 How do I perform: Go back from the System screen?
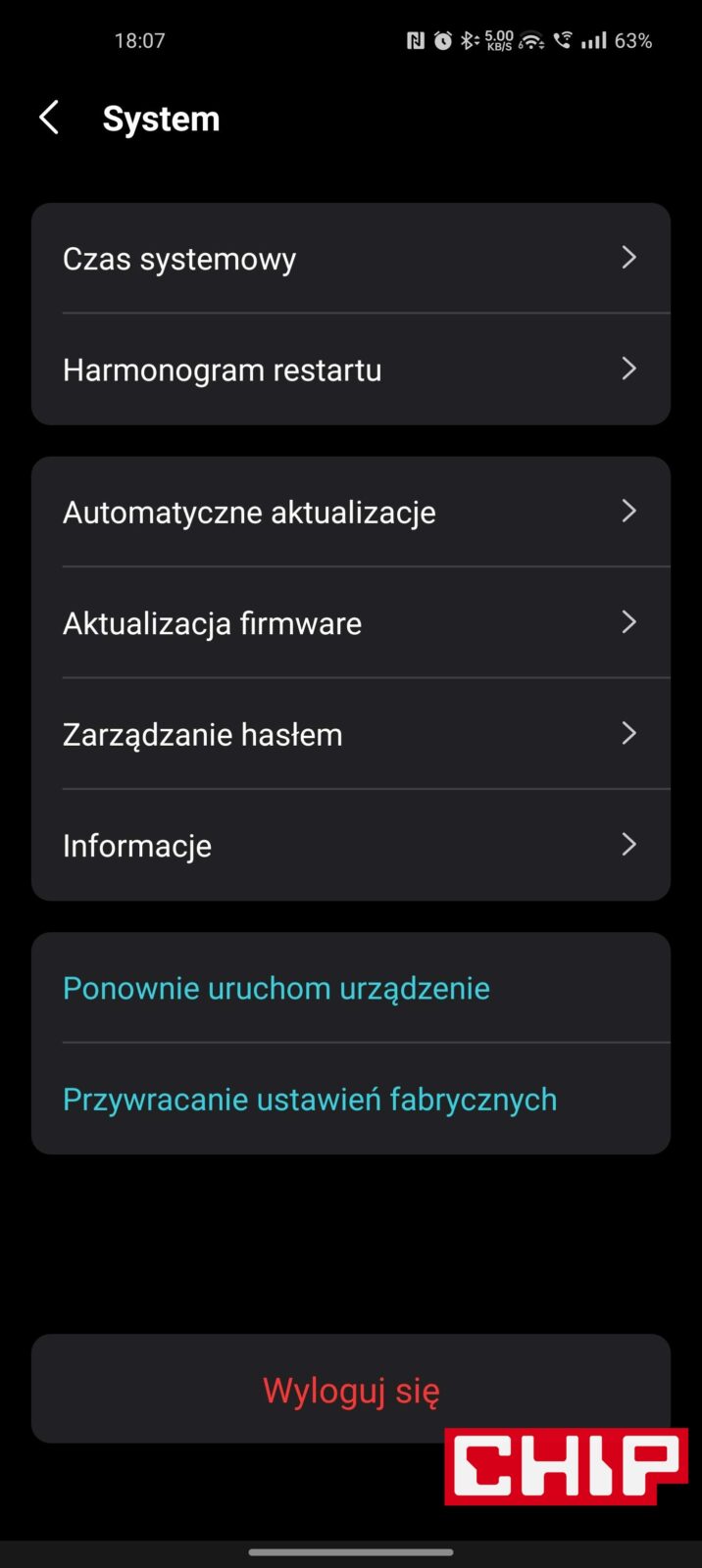pyautogui.click(x=49, y=118)
